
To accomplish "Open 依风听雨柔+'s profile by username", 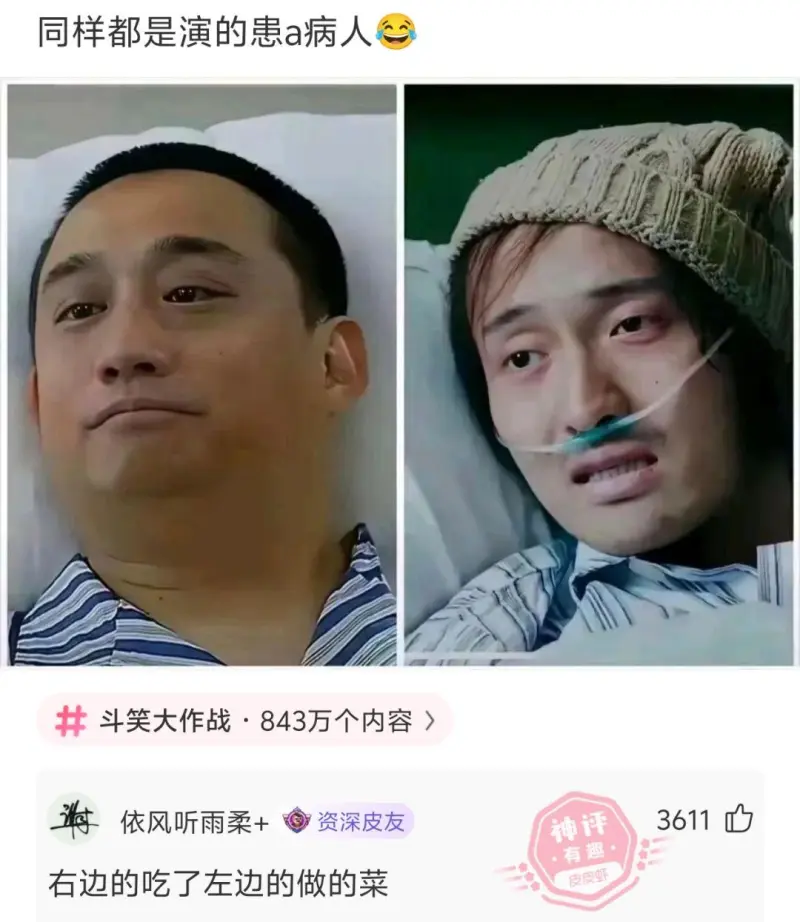I will (194, 822).
